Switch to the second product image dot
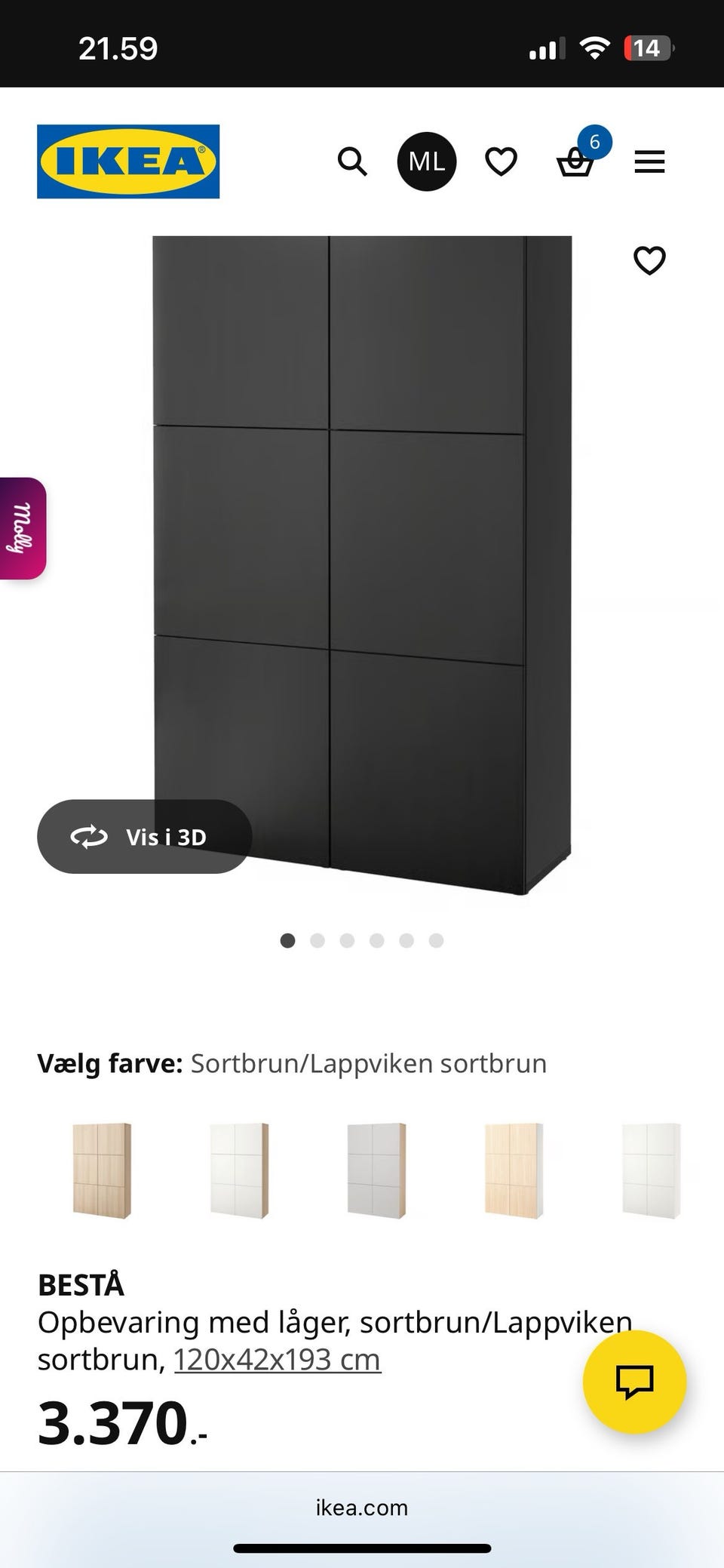This screenshot has height=1568, width=724. pyautogui.click(x=318, y=940)
